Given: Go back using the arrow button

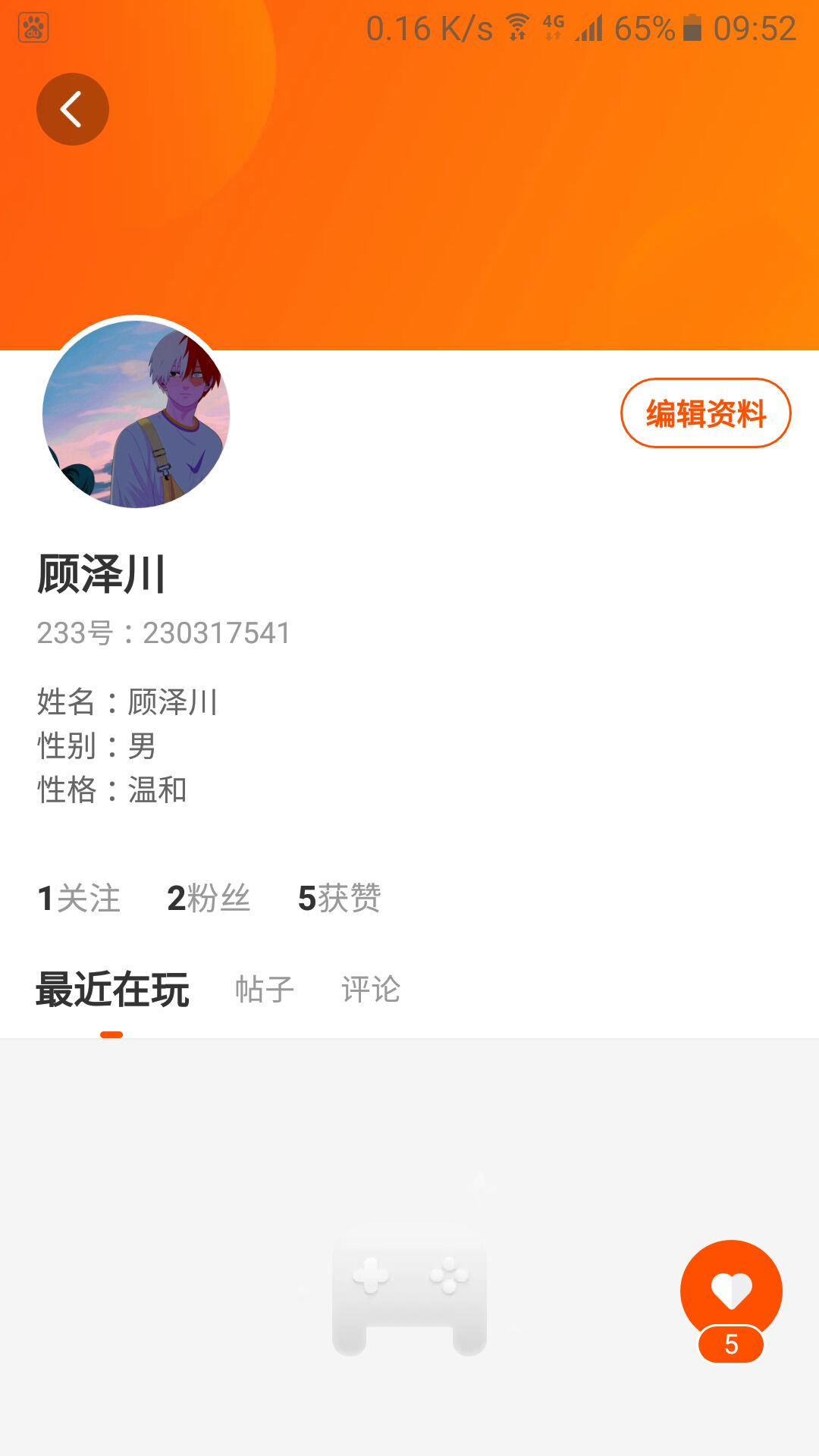Looking at the screenshot, I should 73,109.
